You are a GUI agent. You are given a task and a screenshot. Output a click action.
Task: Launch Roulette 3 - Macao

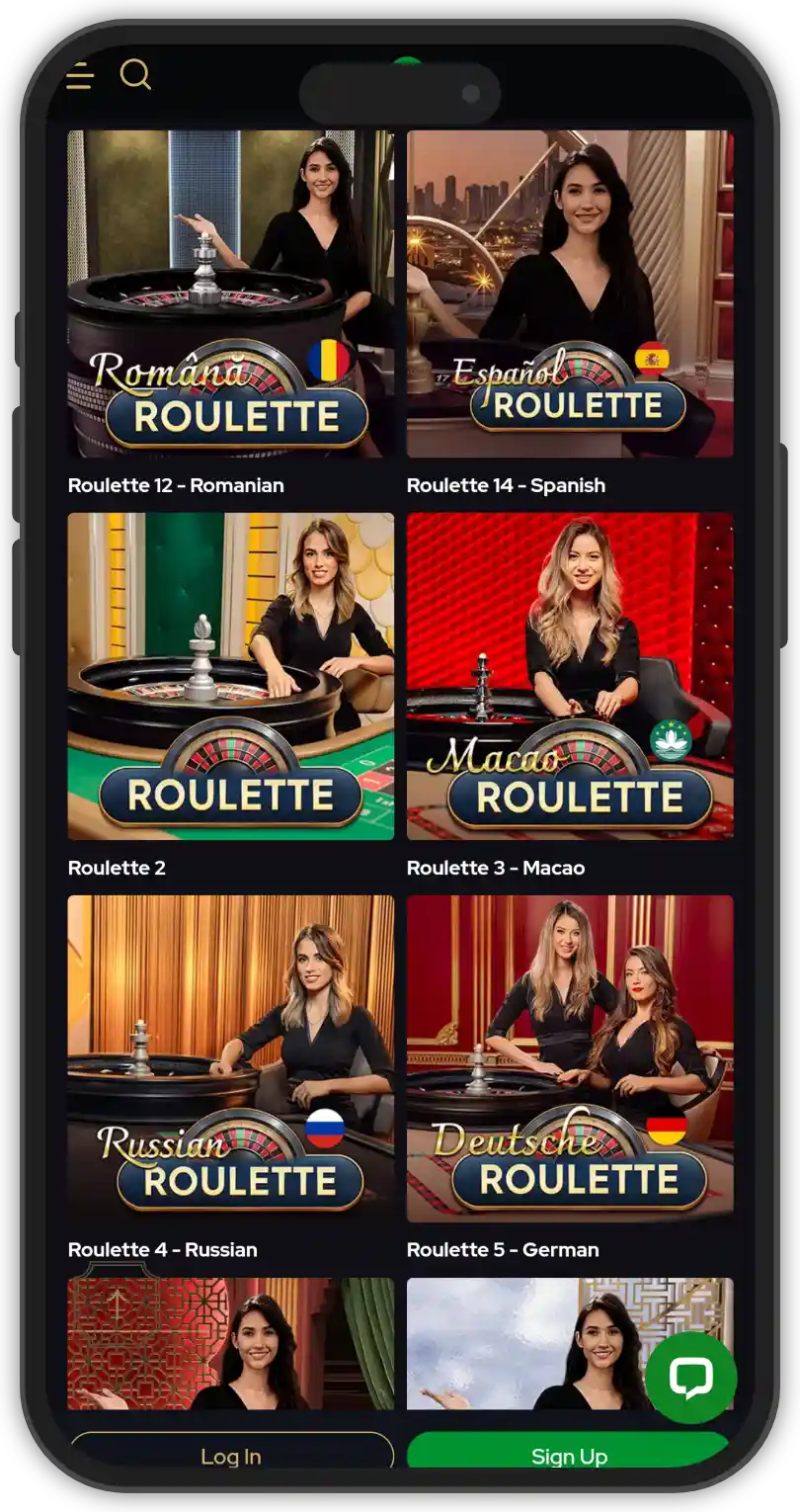click(x=570, y=676)
